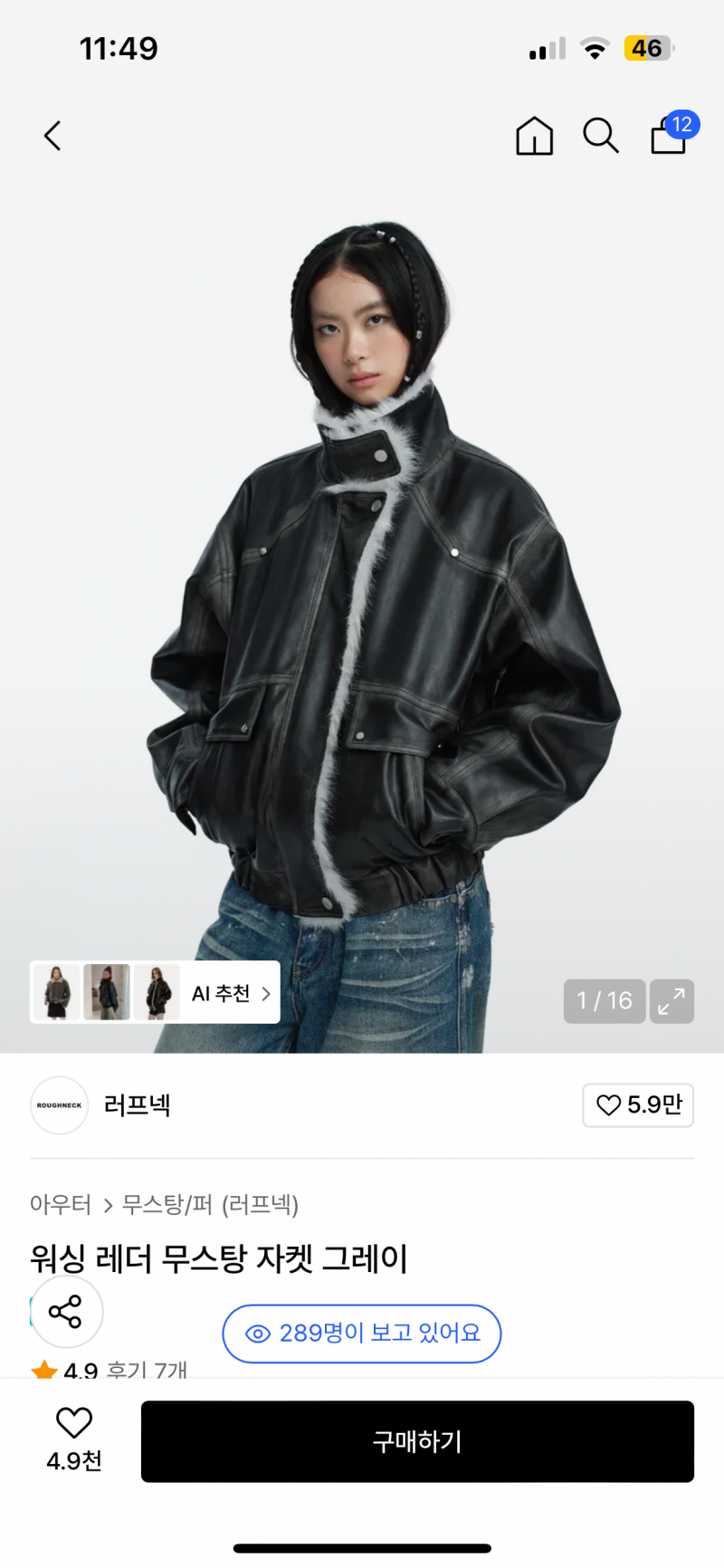Tap the ROUGHNECK brand logo circle
This screenshot has height=1568, width=724.
pos(59,1105)
